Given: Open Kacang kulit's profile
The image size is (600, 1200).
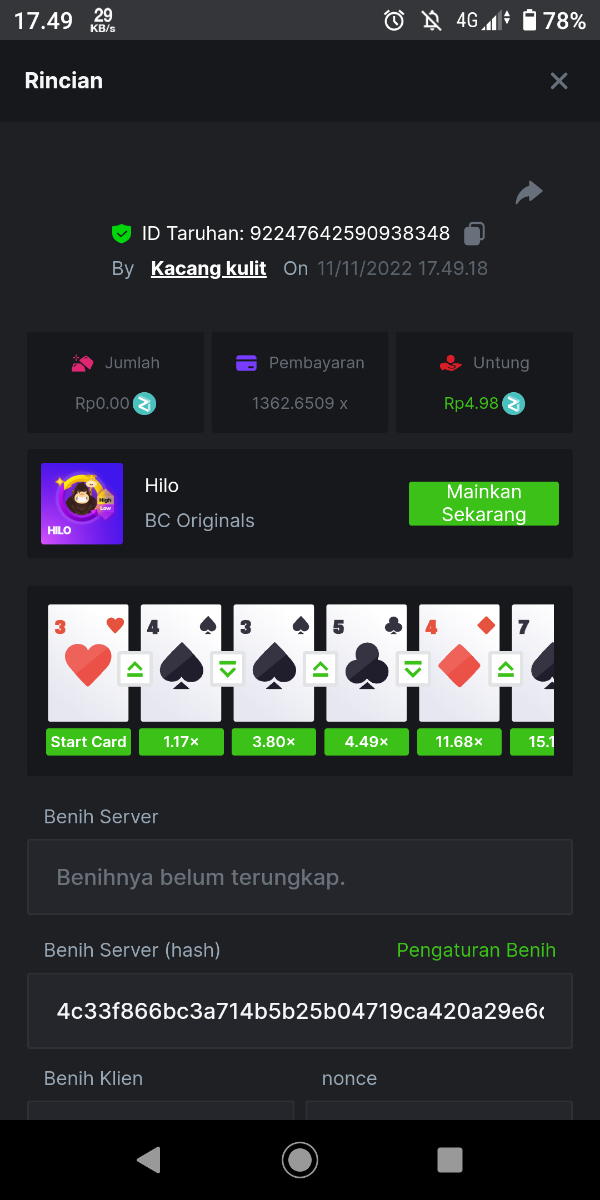Looking at the screenshot, I should click(x=208, y=268).
